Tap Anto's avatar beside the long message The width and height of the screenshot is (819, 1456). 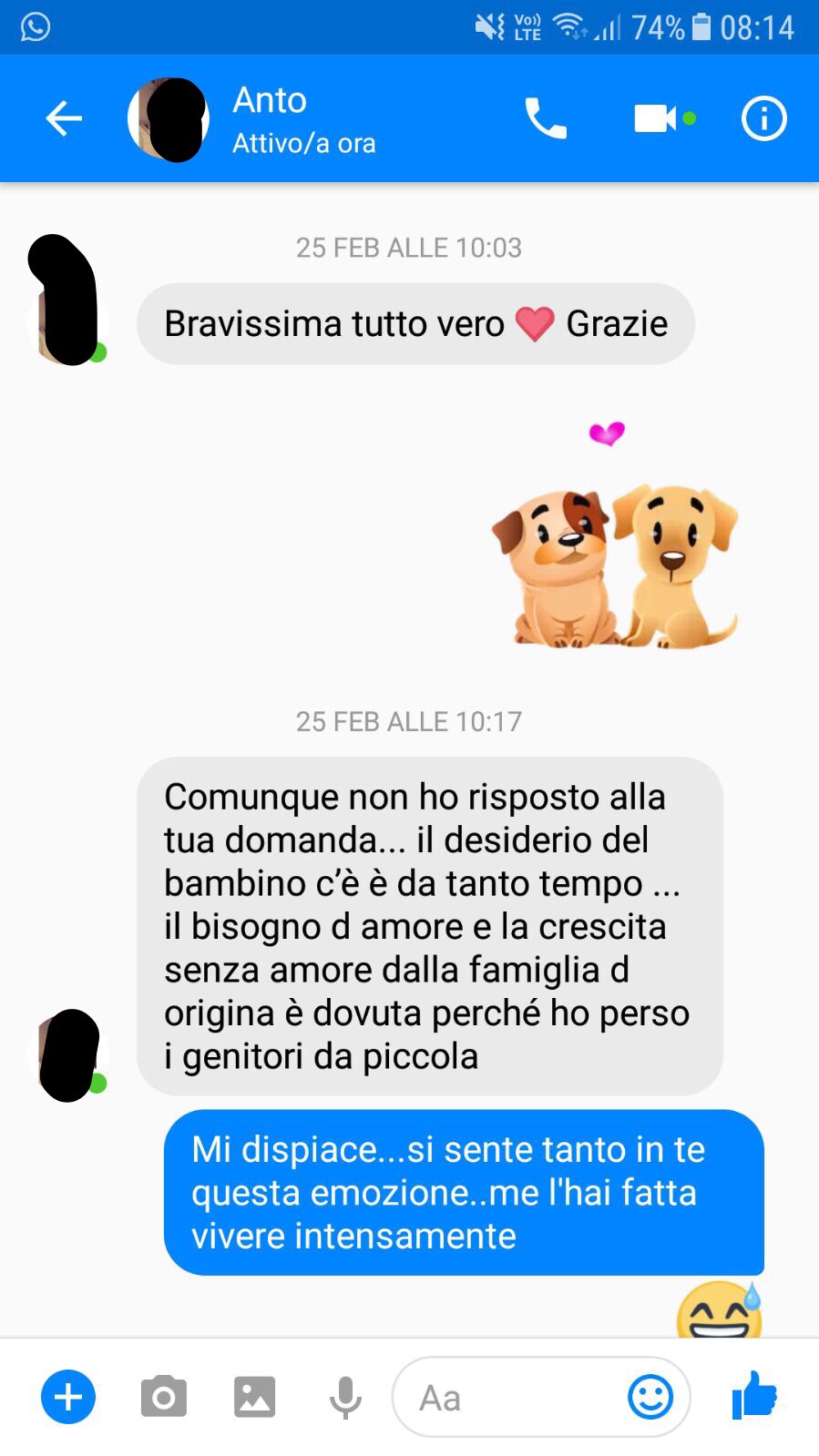pos(70,1056)
